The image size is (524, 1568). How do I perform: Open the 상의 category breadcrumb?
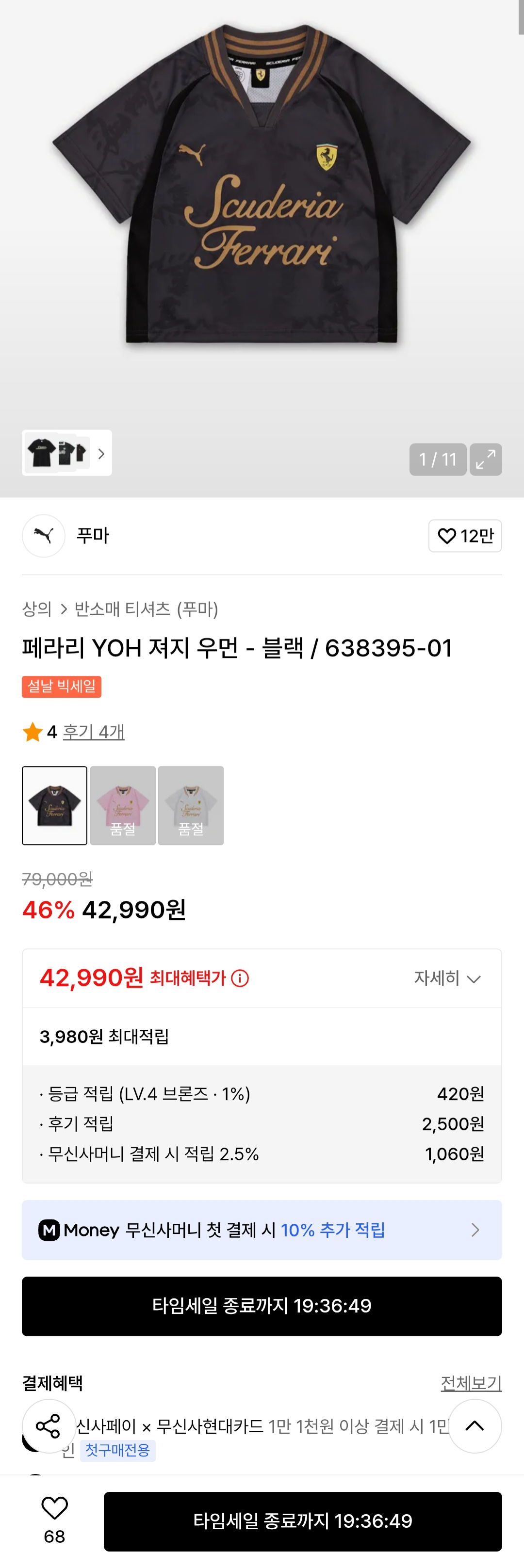point(36,608)
